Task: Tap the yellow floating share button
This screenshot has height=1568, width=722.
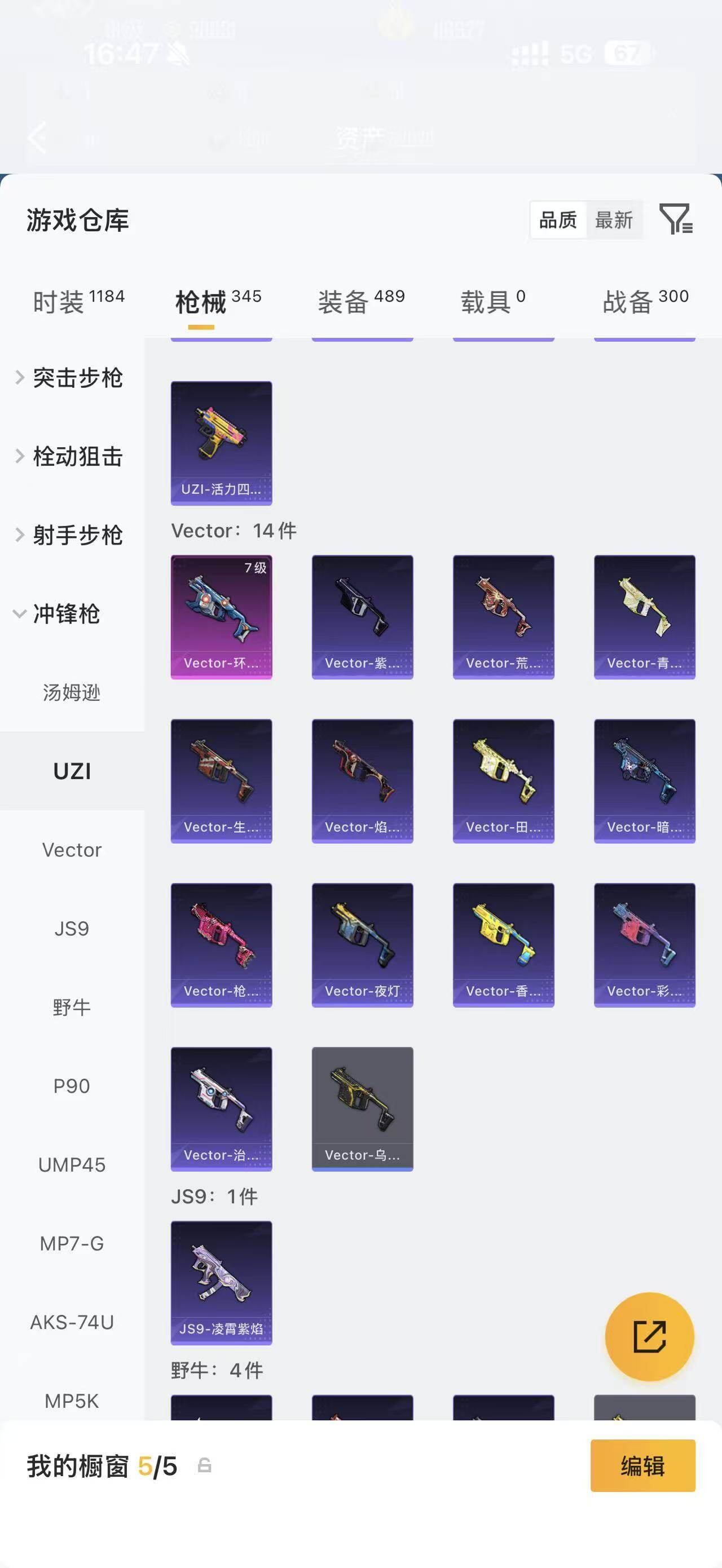Action: (650, 1336)
